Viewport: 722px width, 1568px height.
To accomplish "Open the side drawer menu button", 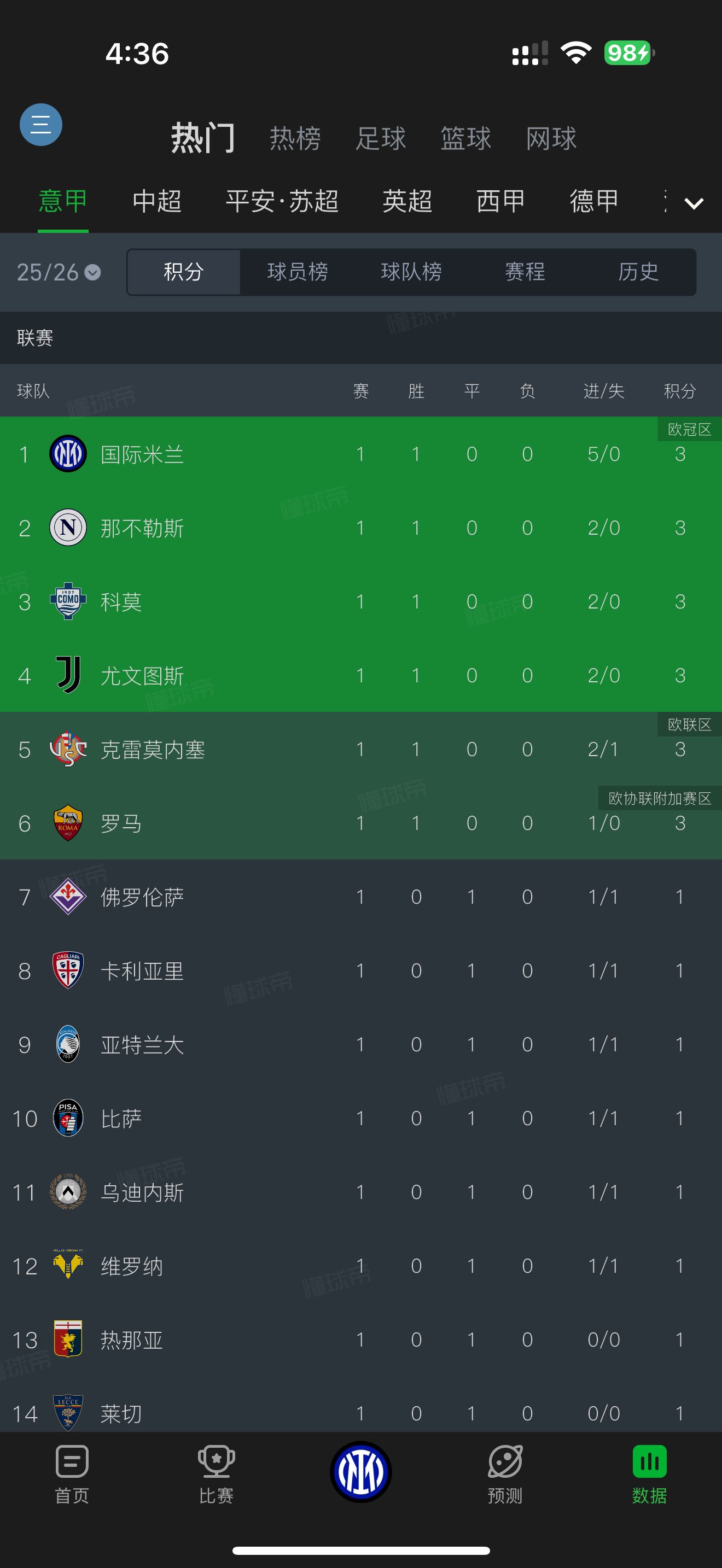I will [x=41, y=125].
